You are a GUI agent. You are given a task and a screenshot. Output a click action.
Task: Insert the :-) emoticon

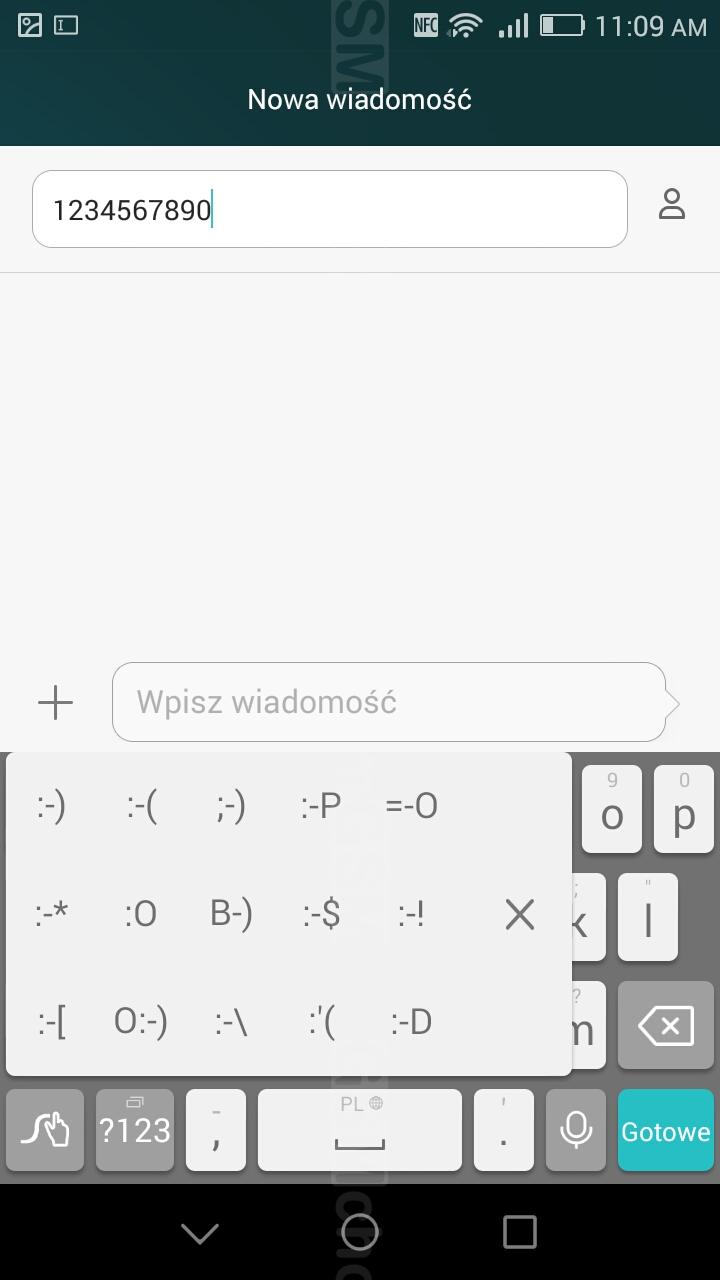coord(51,806)
